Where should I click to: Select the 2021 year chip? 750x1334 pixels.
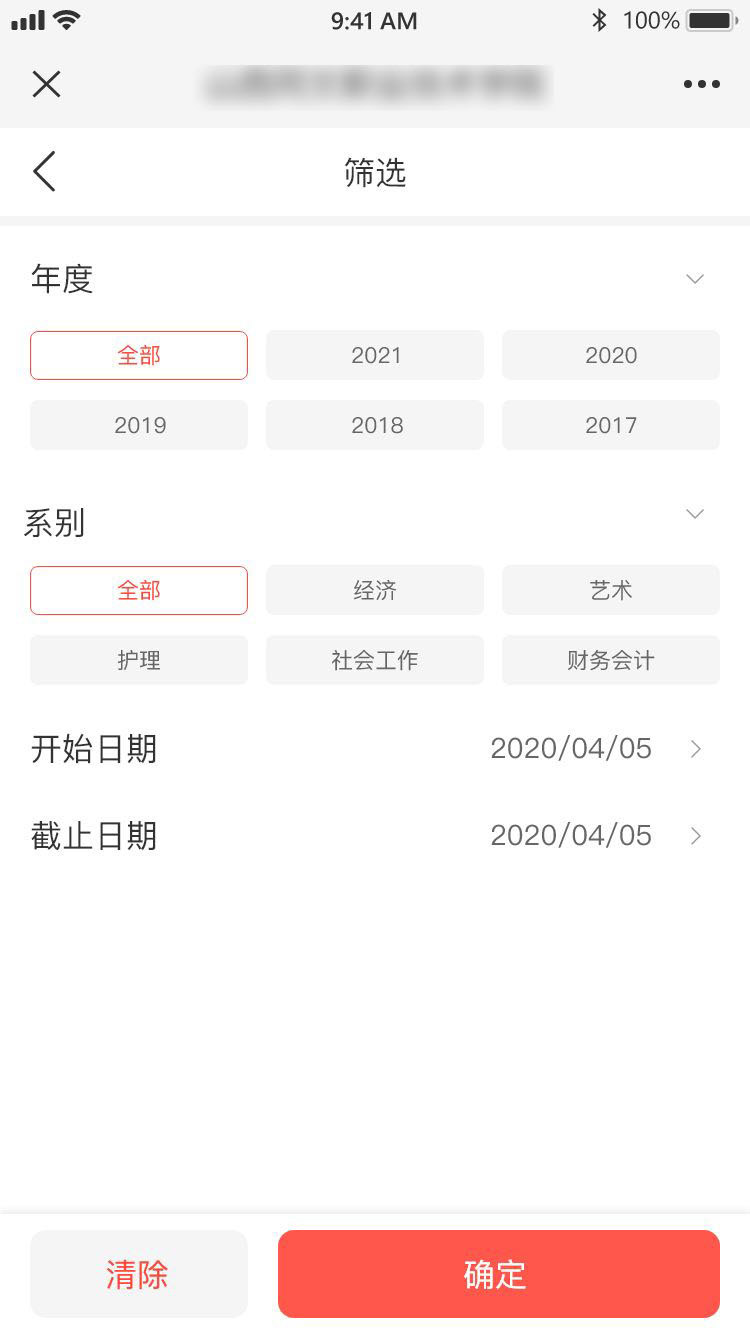[x=375, y=355]
